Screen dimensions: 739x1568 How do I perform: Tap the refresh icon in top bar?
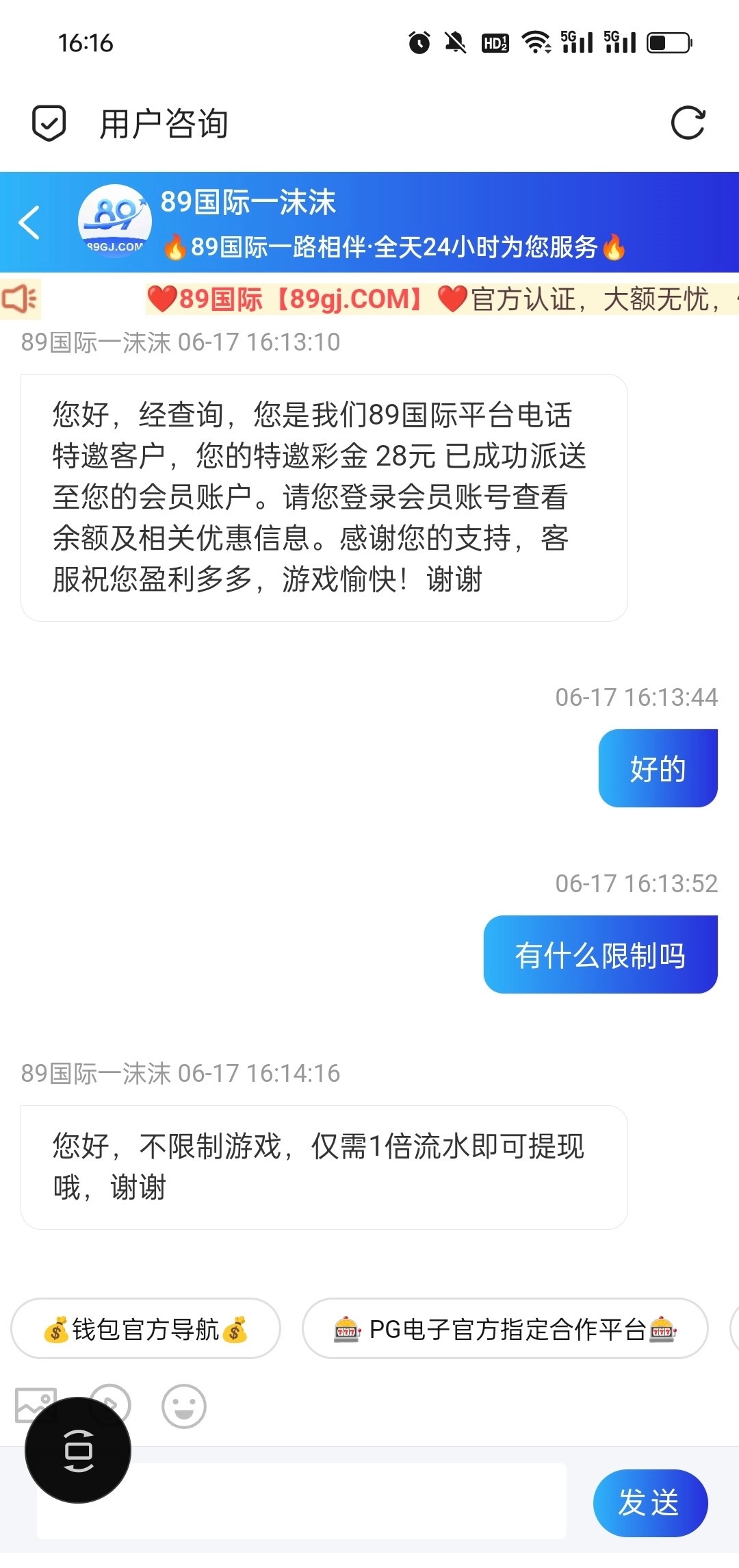pyautogui.click(x=688, y=123)
